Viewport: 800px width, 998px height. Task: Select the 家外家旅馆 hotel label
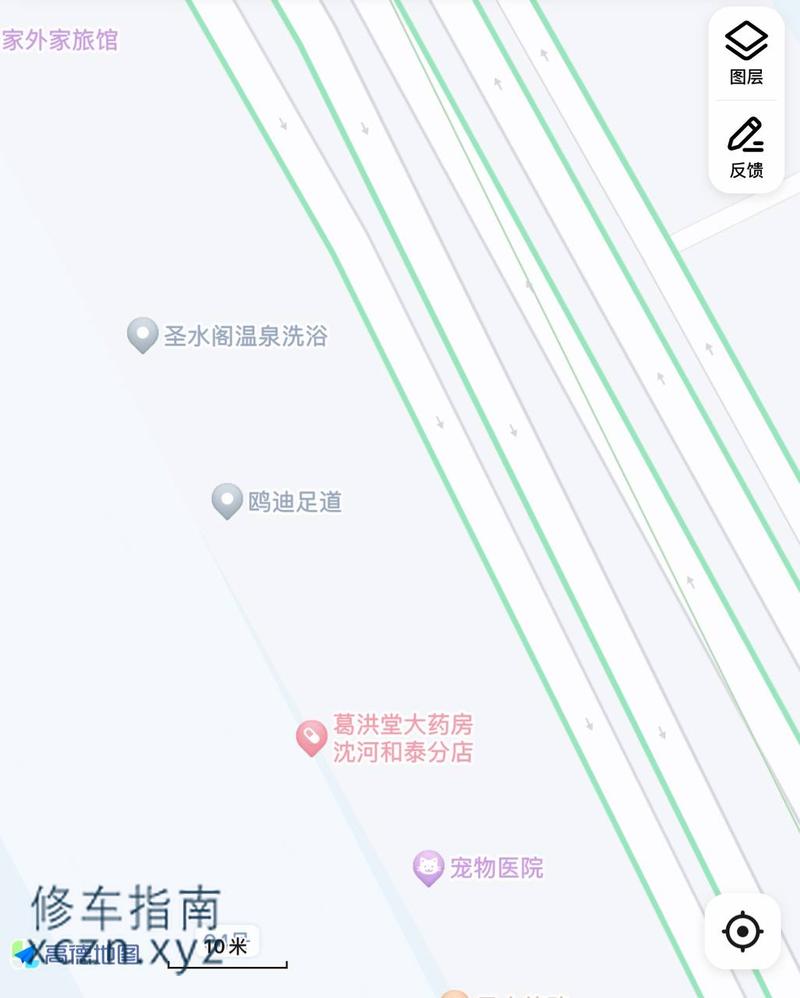[59, 41]
